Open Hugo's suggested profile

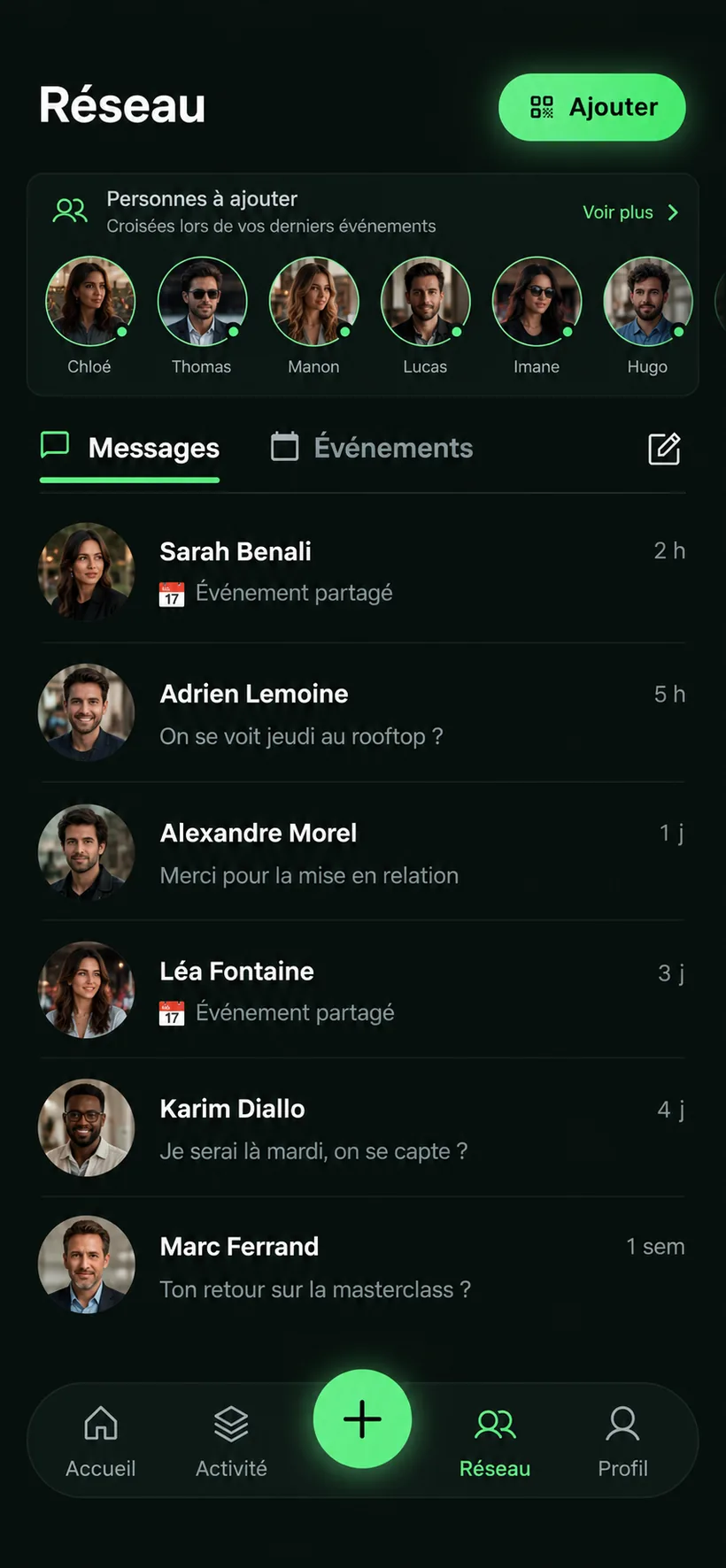pos(647,316)
